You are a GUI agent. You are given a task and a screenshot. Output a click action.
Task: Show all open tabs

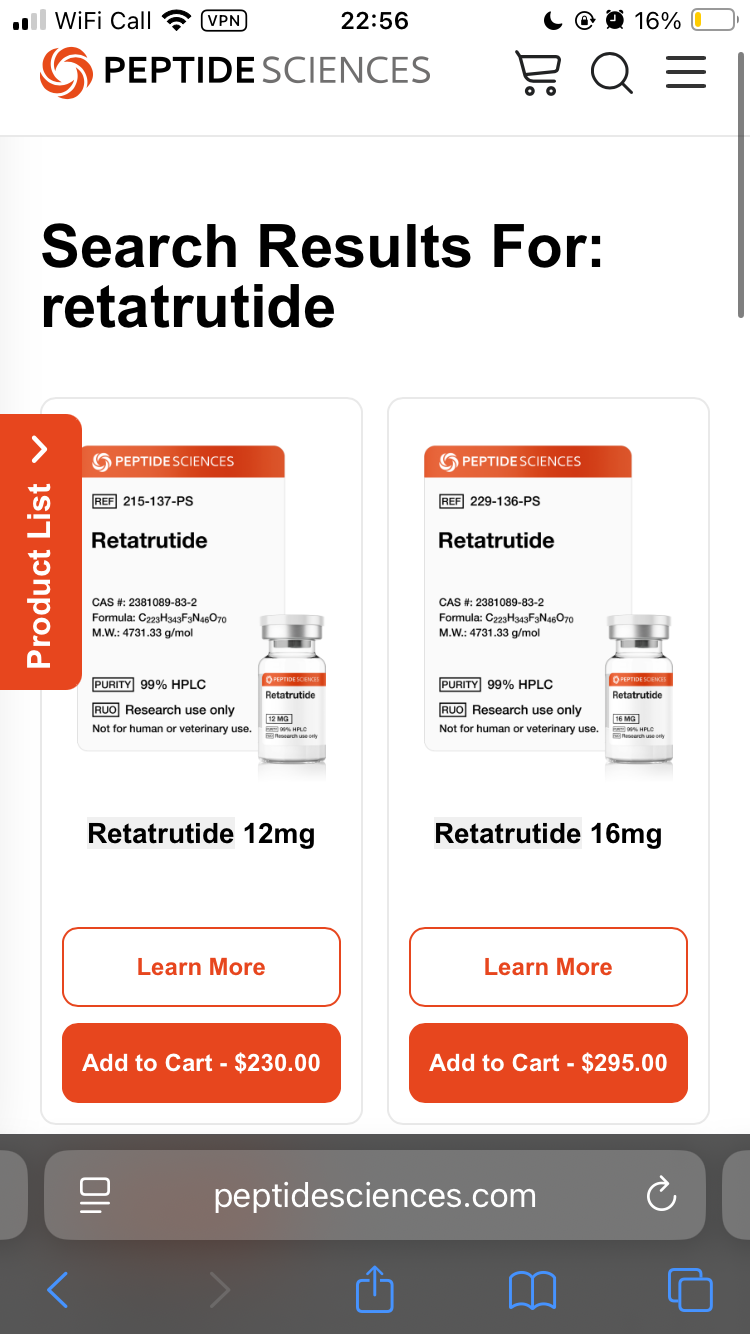[x=690, y=1290]
